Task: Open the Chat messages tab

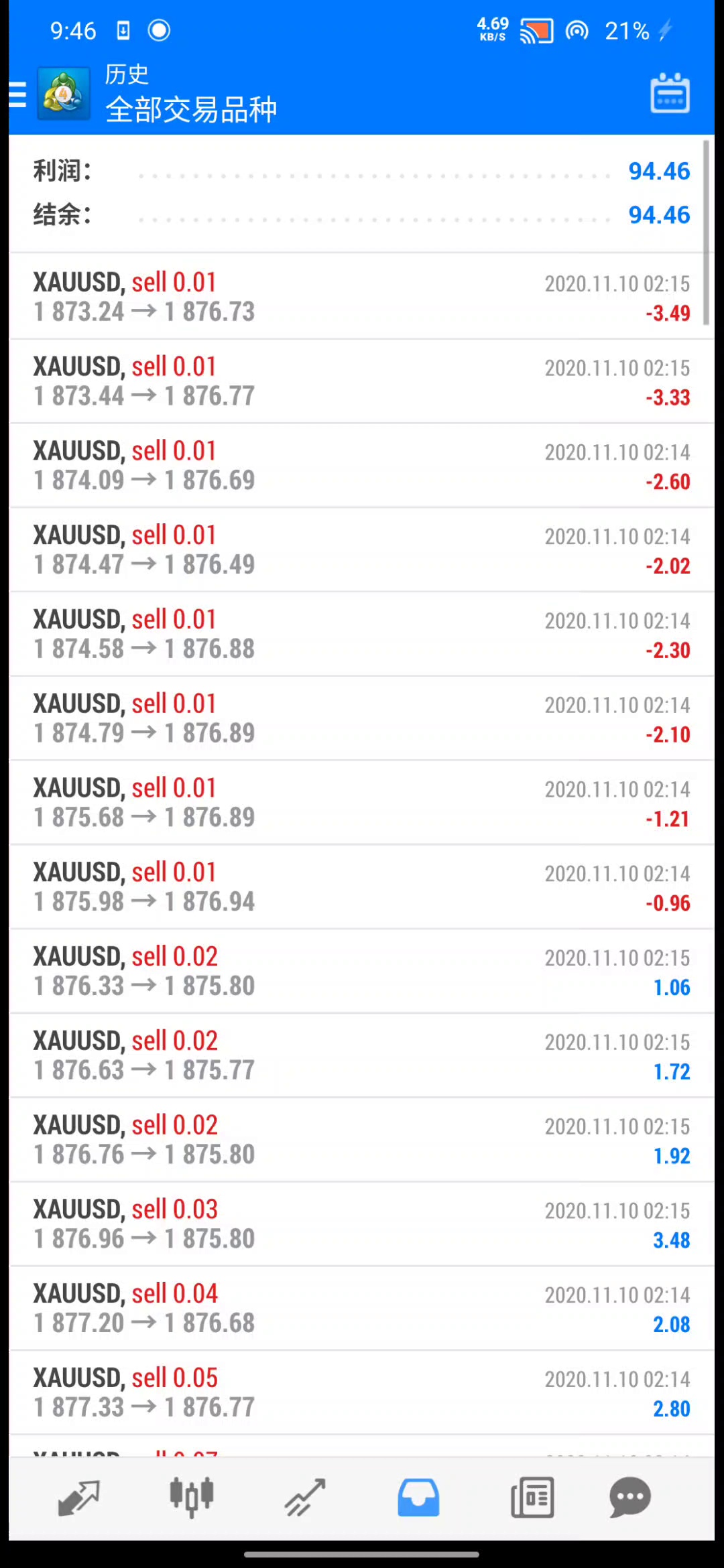Action: [x=630, y=1497]
